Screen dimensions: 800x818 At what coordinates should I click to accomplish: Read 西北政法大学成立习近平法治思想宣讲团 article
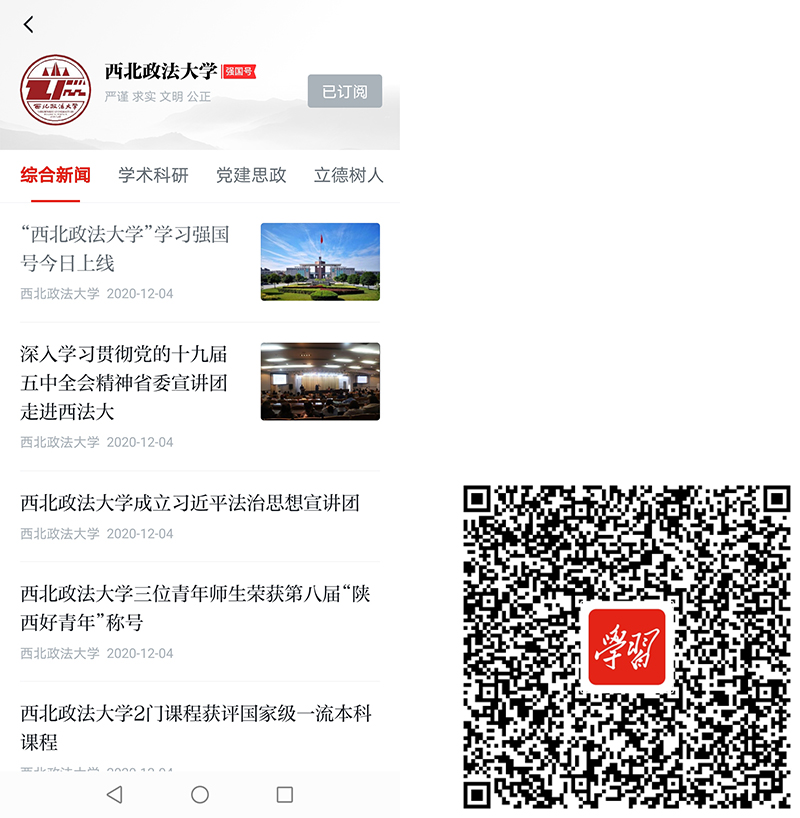(190, 503)
